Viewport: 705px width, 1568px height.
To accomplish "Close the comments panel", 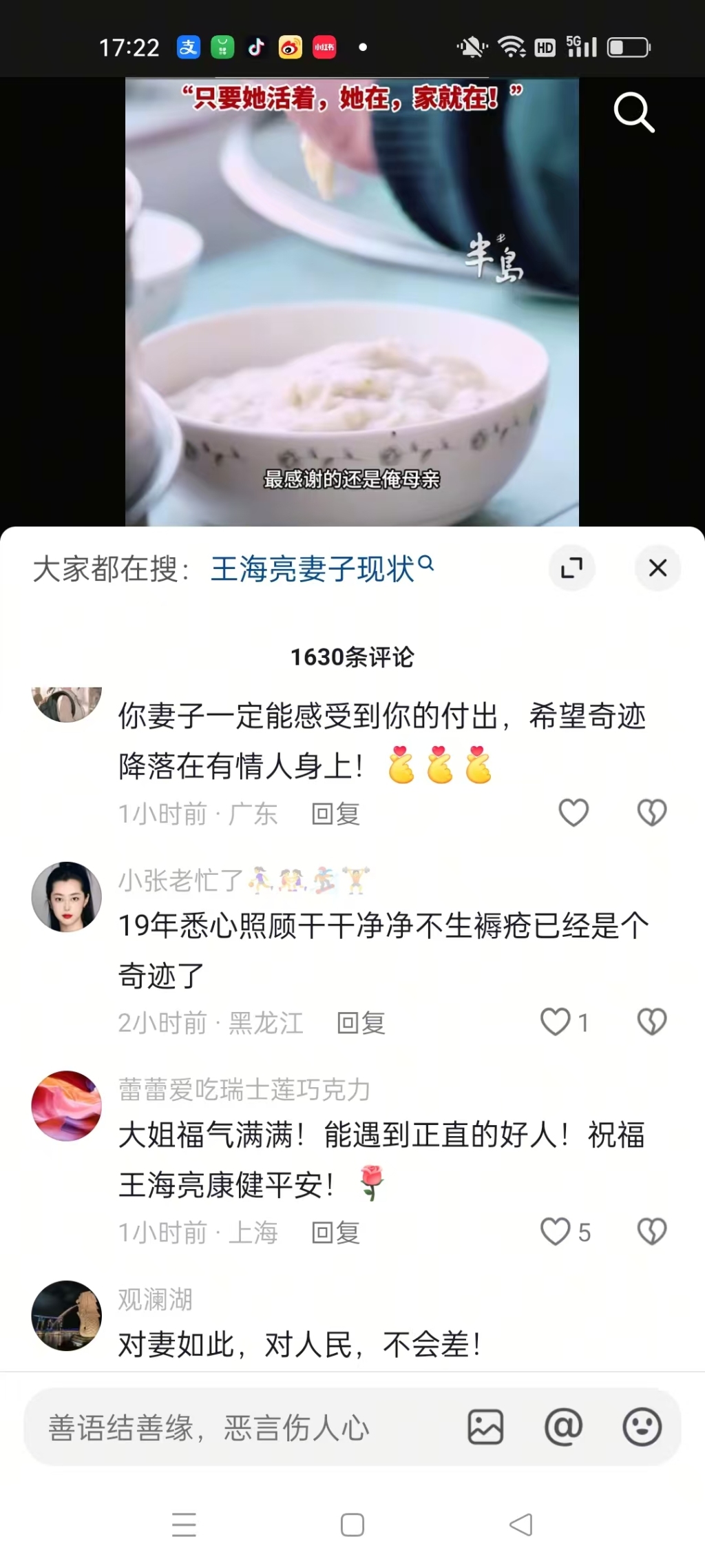I will pos(657,568).
